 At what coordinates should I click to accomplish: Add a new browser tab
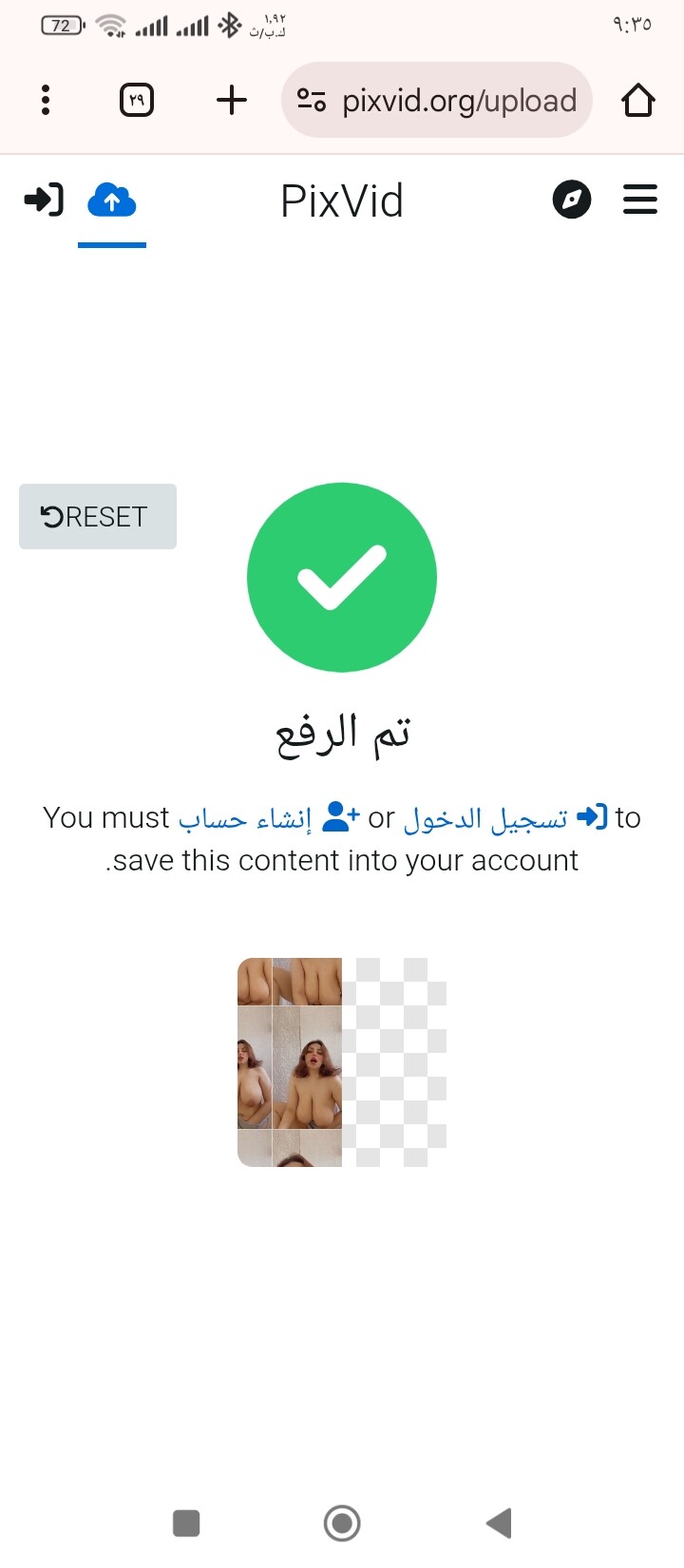pos(232,100)
